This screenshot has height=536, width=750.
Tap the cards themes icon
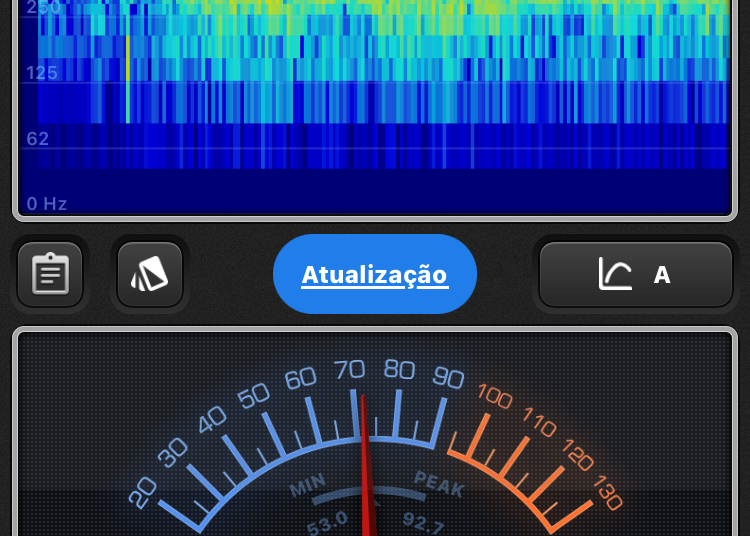click(150, 274)
